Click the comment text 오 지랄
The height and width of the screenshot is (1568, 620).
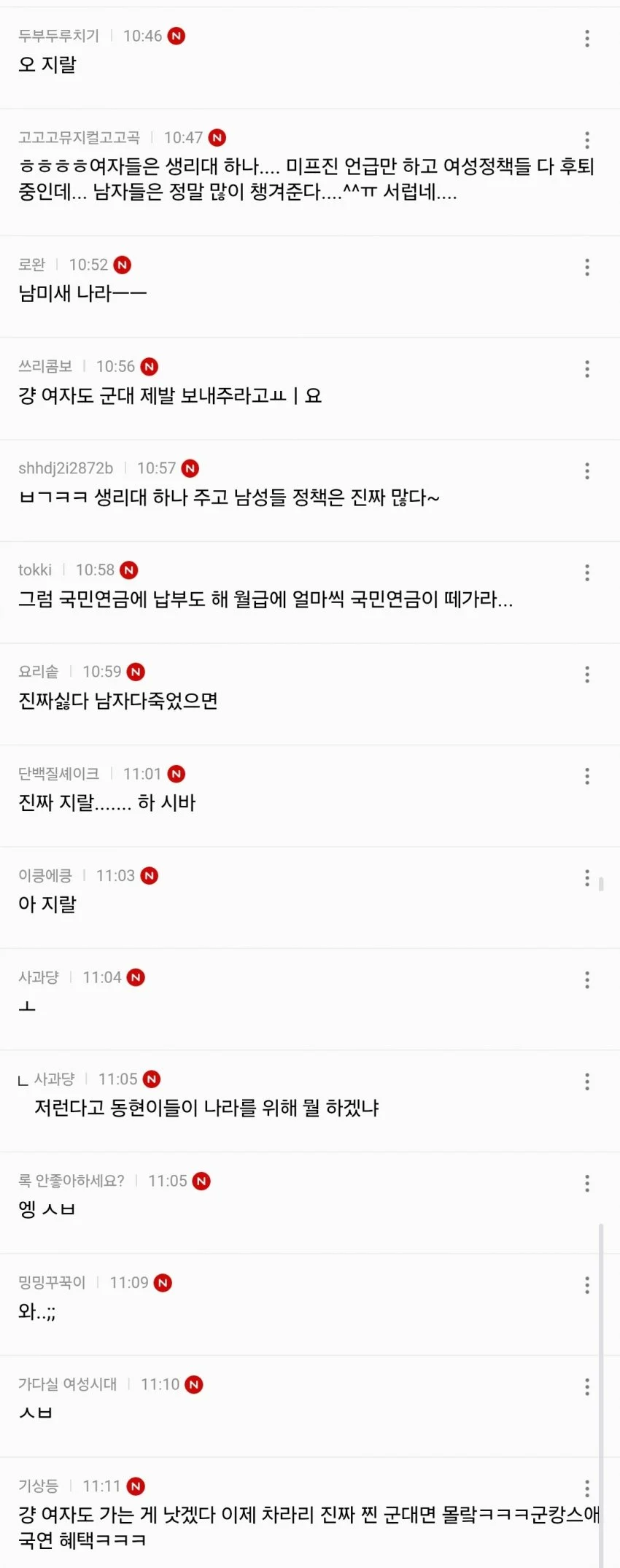coord(46,66)
